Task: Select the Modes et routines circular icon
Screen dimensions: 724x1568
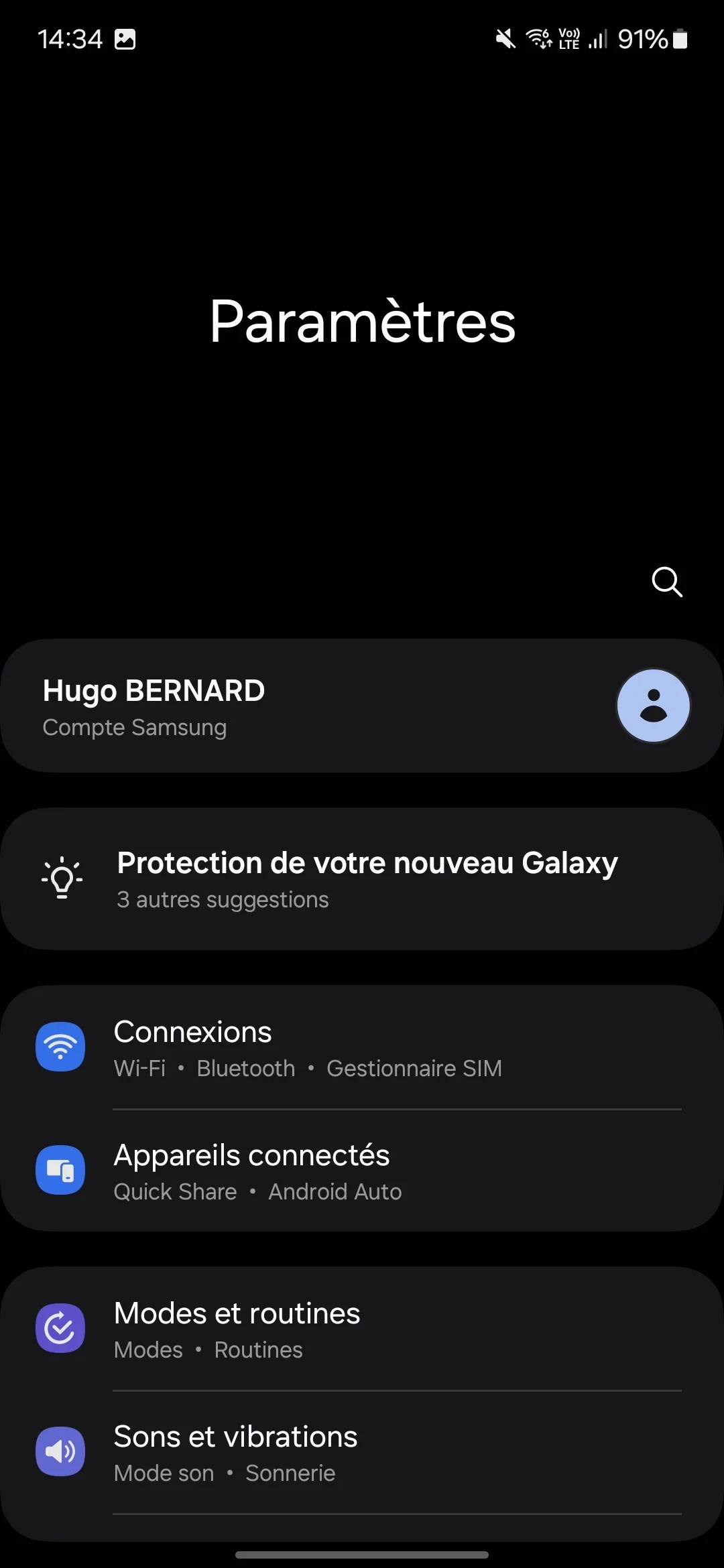Action: (x=60, y=1328)
